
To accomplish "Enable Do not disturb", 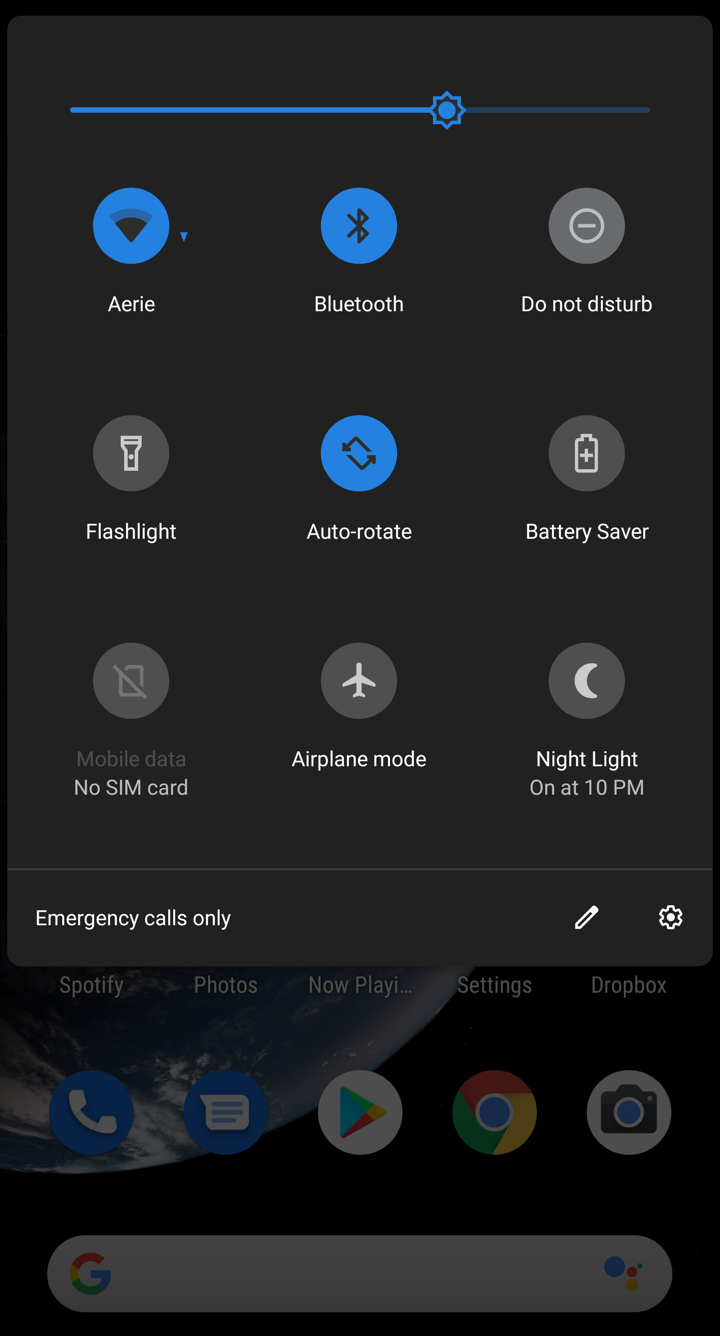I will [x=587, y=226].
